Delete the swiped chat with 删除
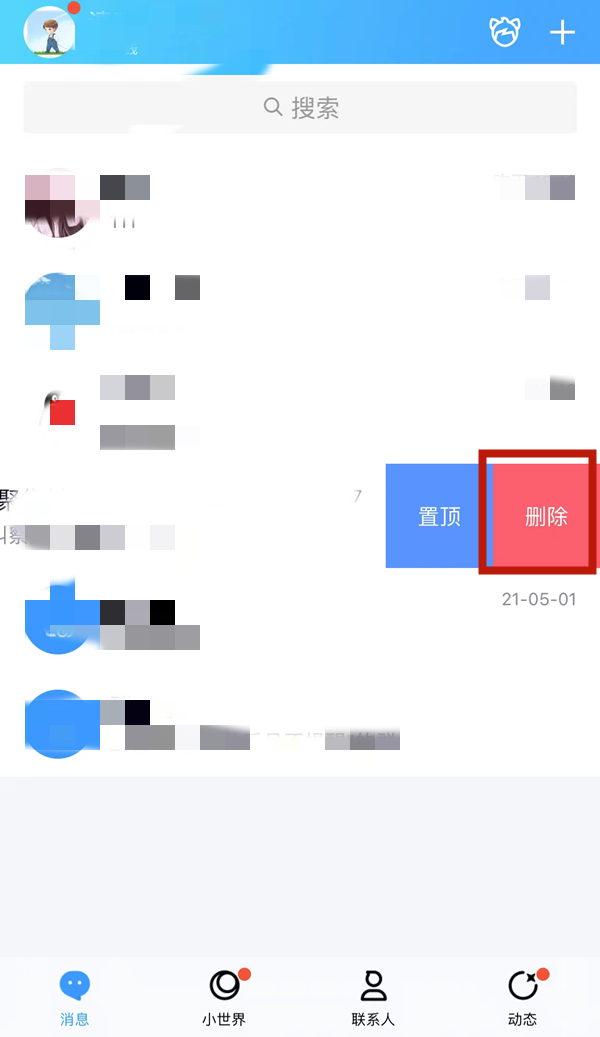 pyautogui.click(x=546, y=516)
